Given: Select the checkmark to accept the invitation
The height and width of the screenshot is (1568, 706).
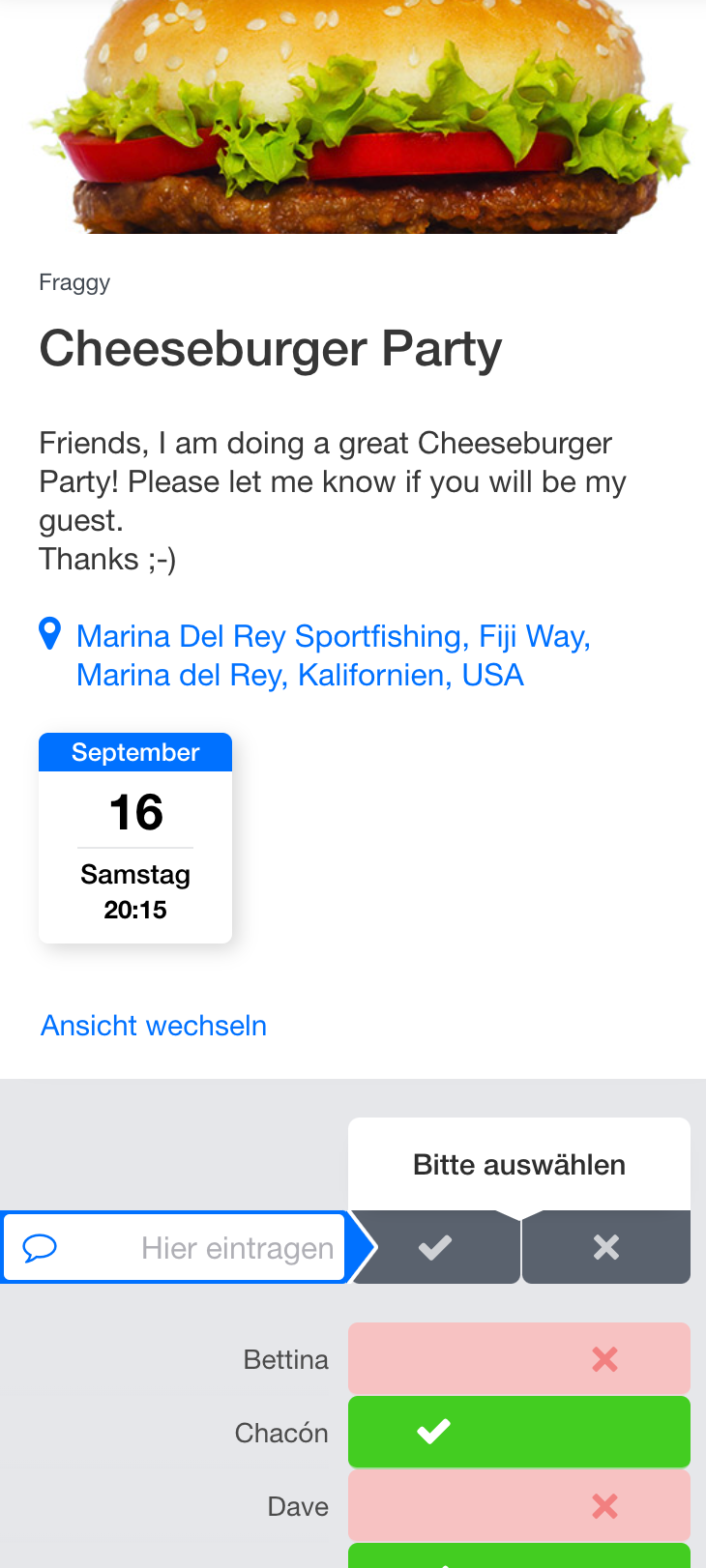Looking at the screenshot, I should pos(435,1248).
